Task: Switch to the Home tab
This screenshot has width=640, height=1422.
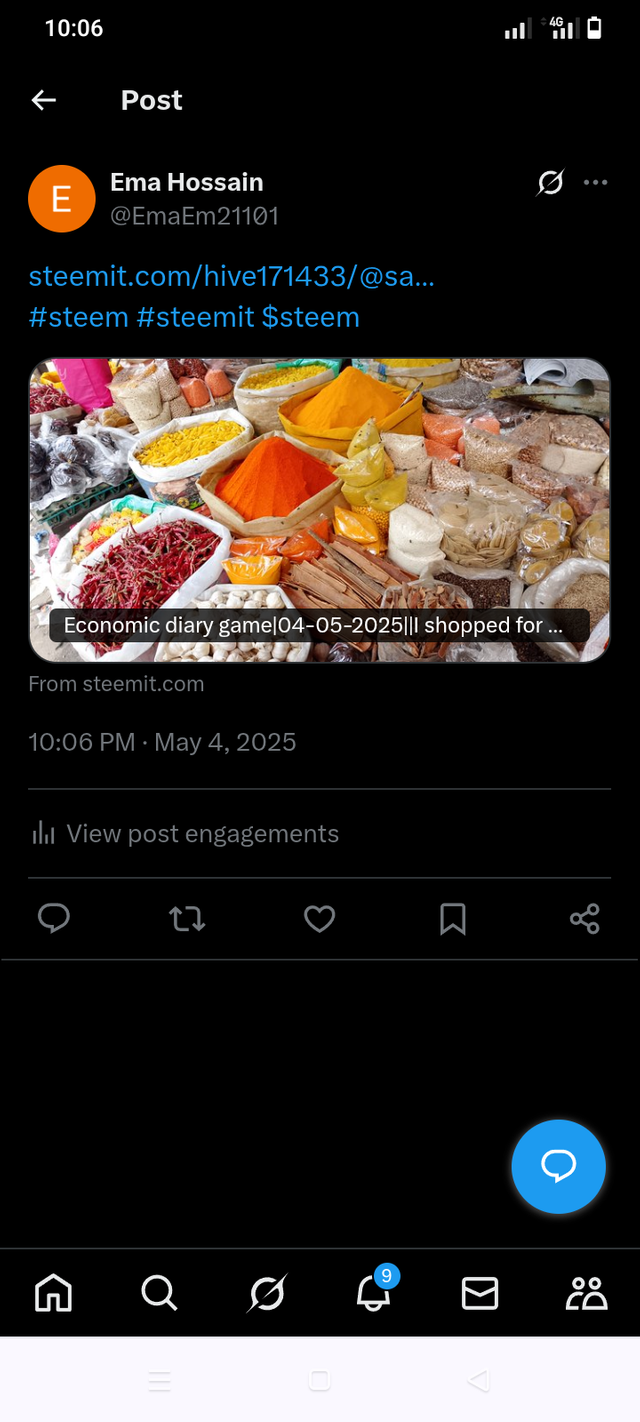Action: point(54,1293)
